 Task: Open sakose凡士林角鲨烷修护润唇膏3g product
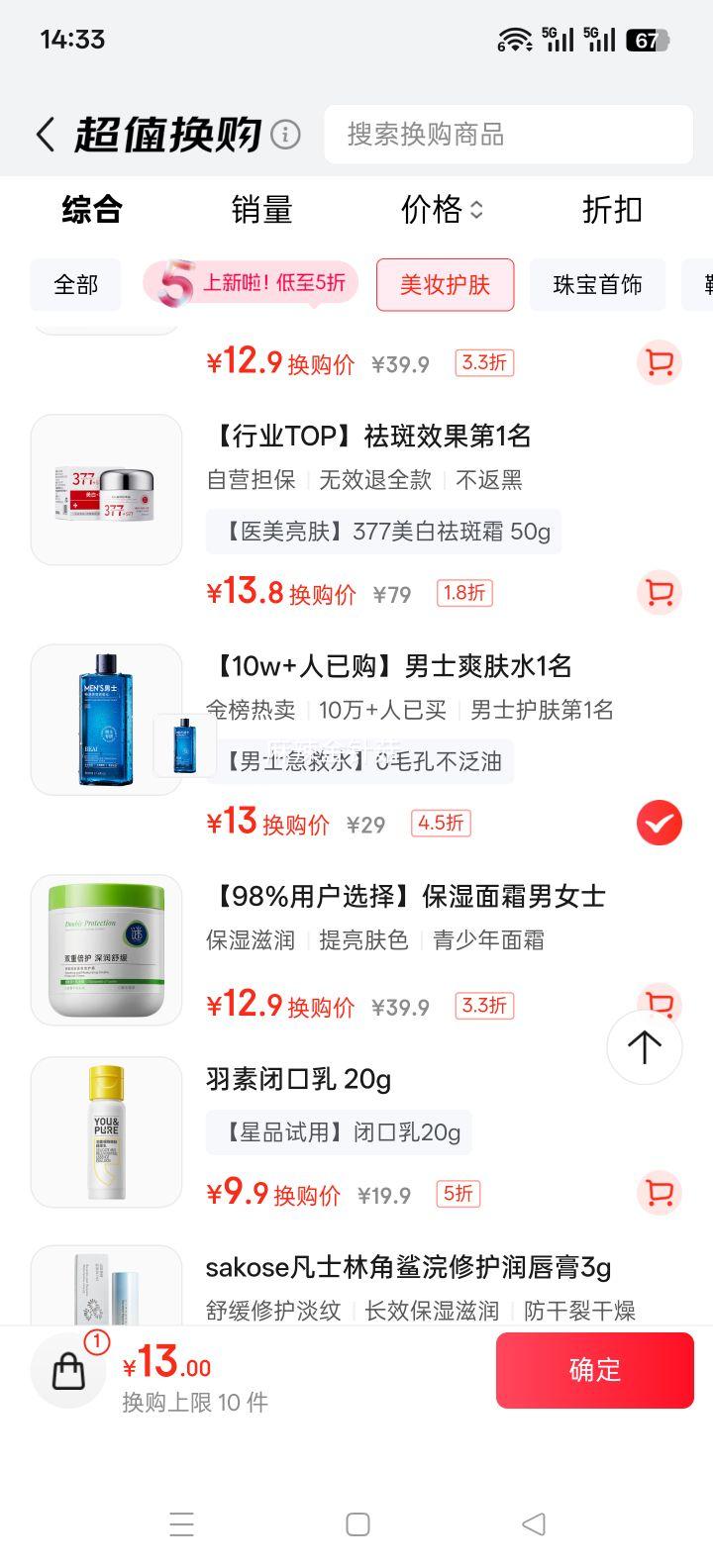pos(408,1267)
